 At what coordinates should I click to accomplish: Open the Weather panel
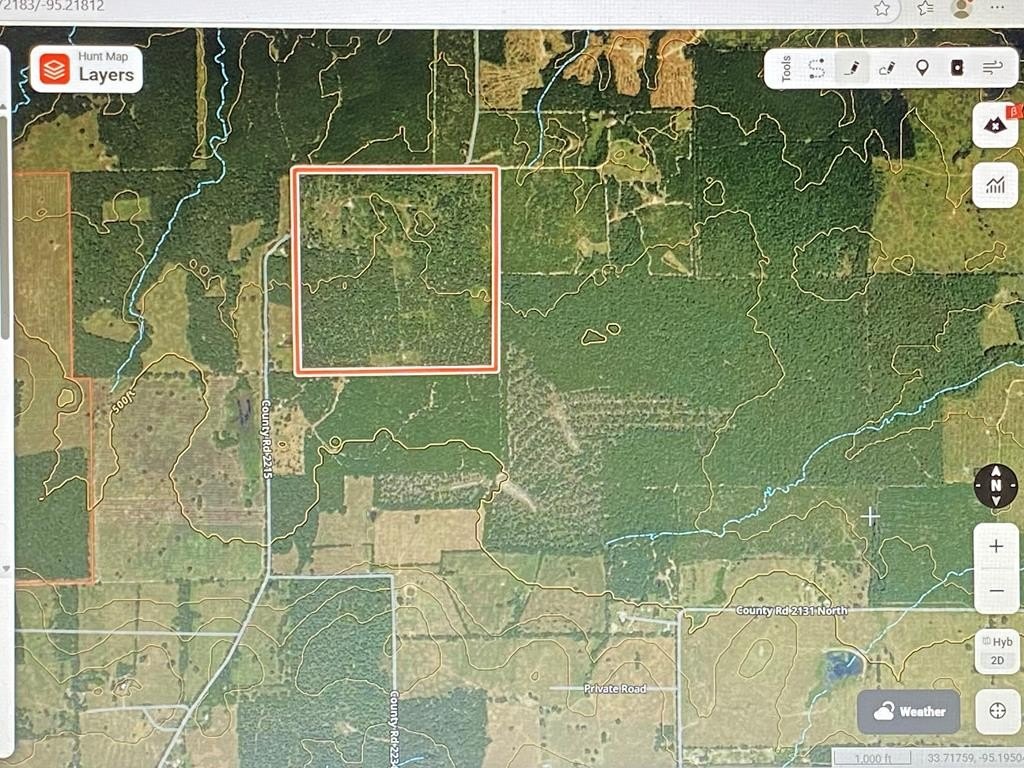pos(908,712)
